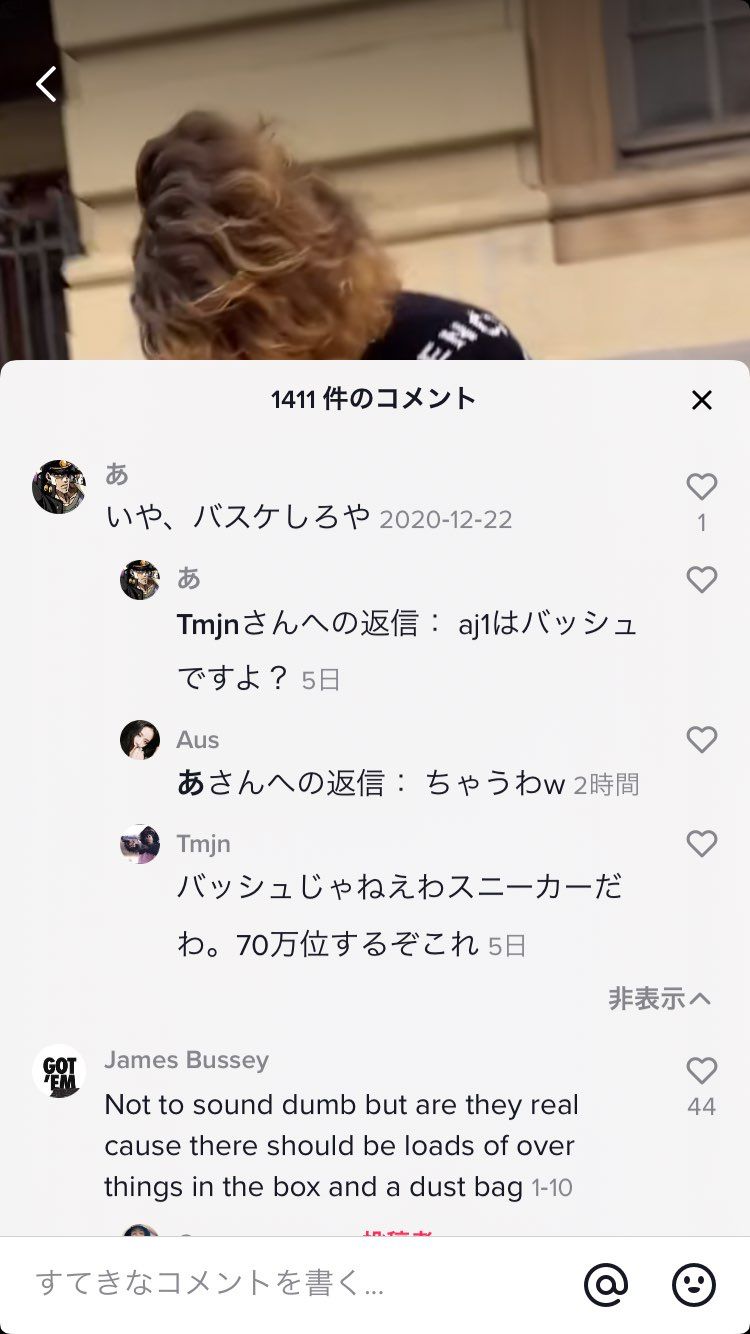Tap the 1411 件のコメント header
The image size is (750, 1334).
coord(375,398)
